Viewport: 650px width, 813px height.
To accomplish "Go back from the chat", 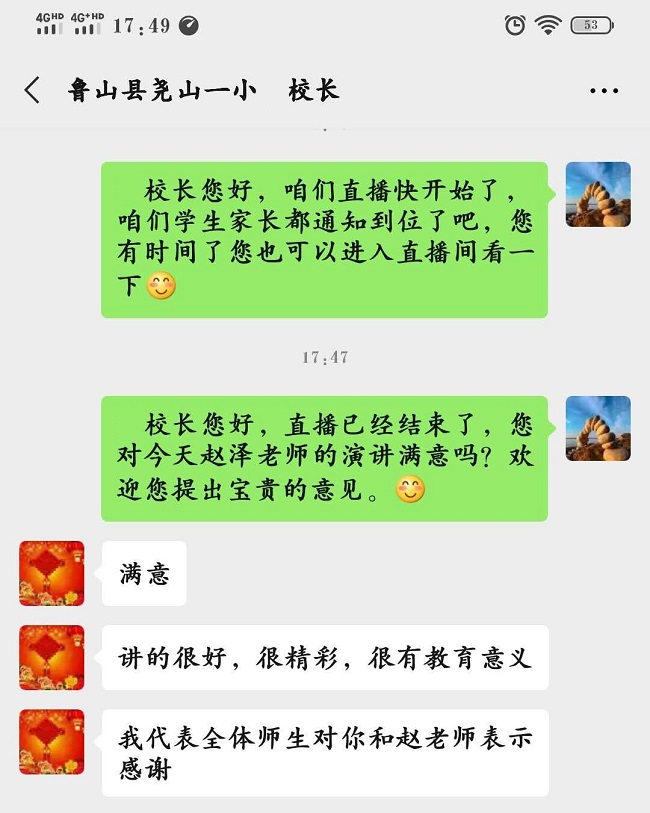I will pos(32,91).
